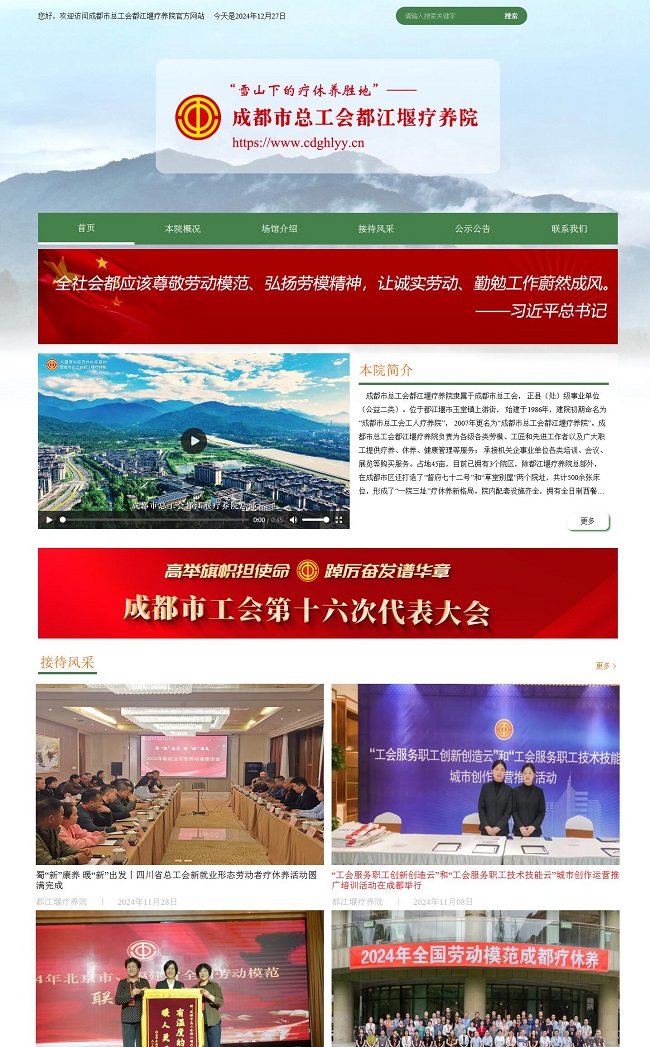This screenshot has height=1047, width=650.
Task: Open the Beijing labor model banner photo card
Action: [x=180, y=978]
